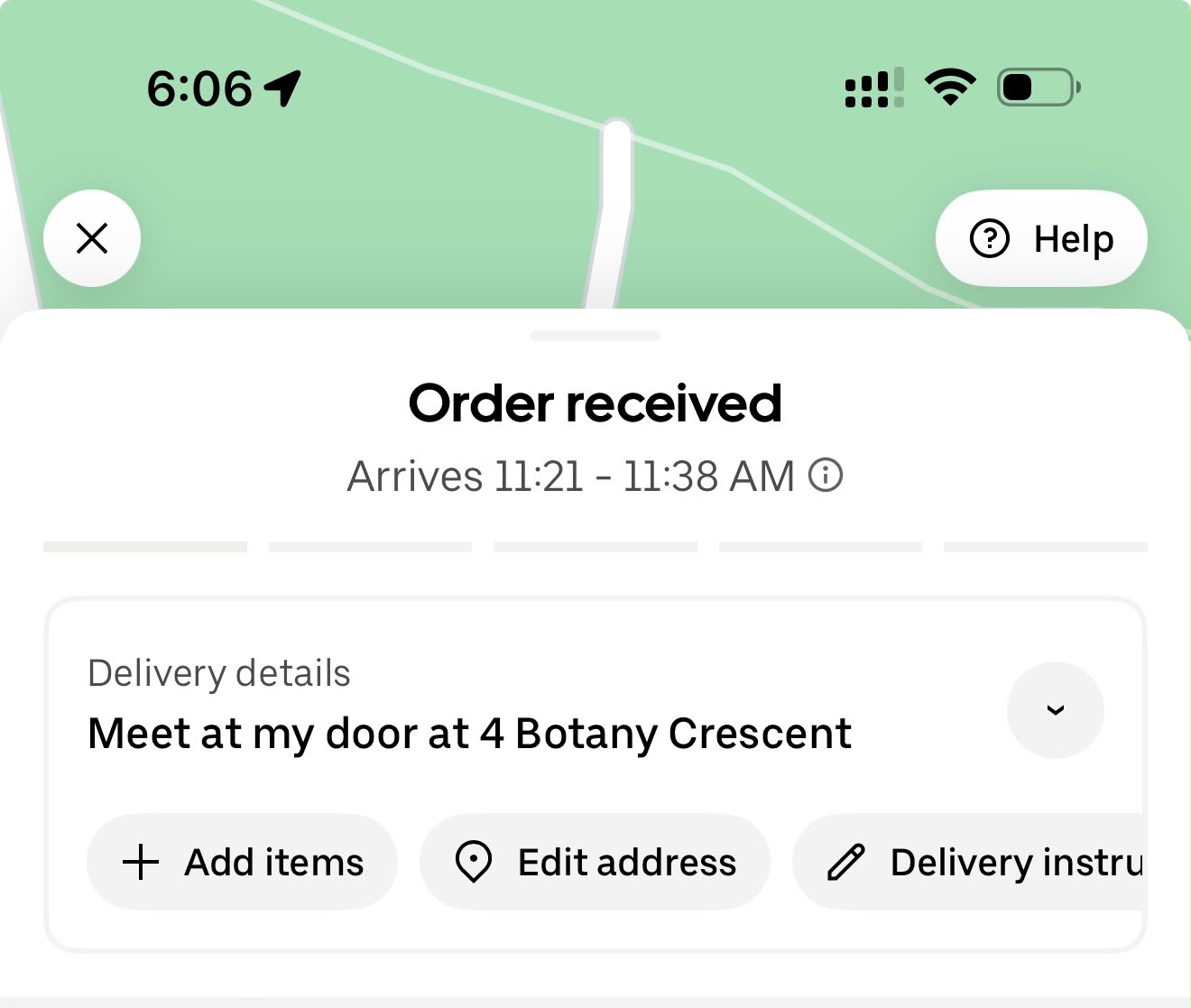Screen dimensions: 1191x1008
Task: Tap the arrival time info icon
Action: coord(825,475)
